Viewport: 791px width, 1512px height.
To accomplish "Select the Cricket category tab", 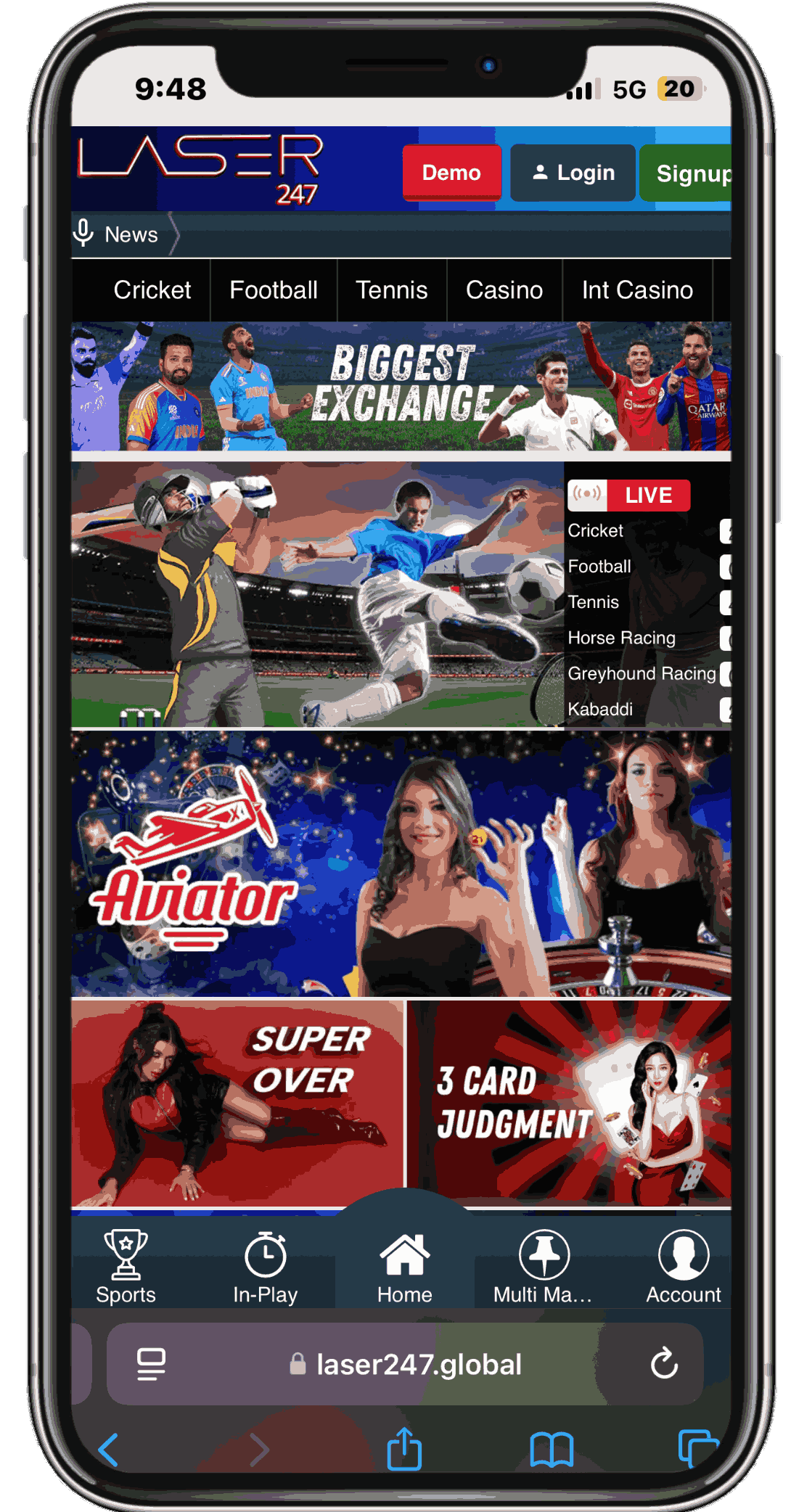I will 152,290.
